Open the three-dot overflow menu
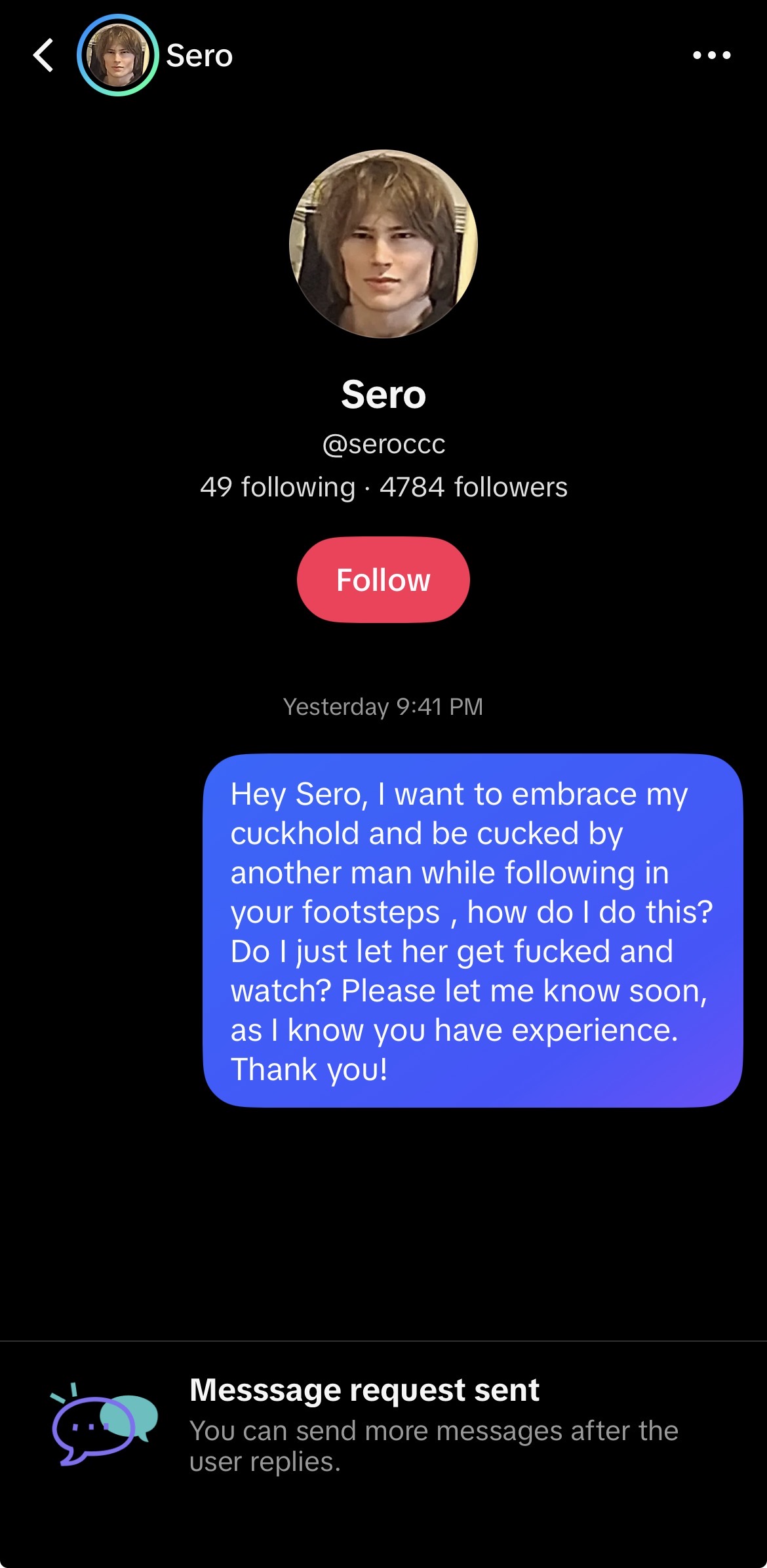The height and width of the screenshot is (1568, 767). tap(712, 55)
